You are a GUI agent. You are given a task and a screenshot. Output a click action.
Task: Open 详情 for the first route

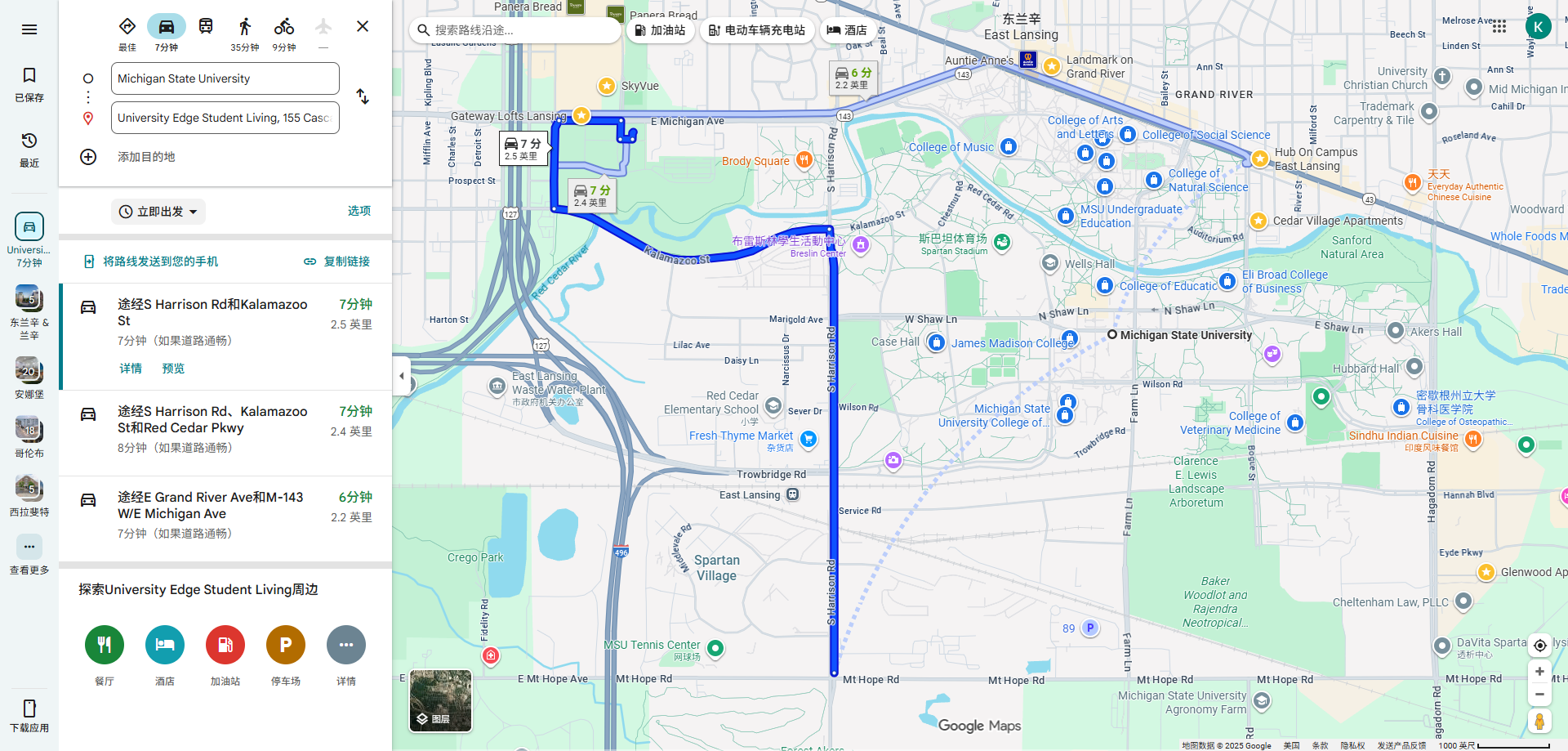click(131, 369)
